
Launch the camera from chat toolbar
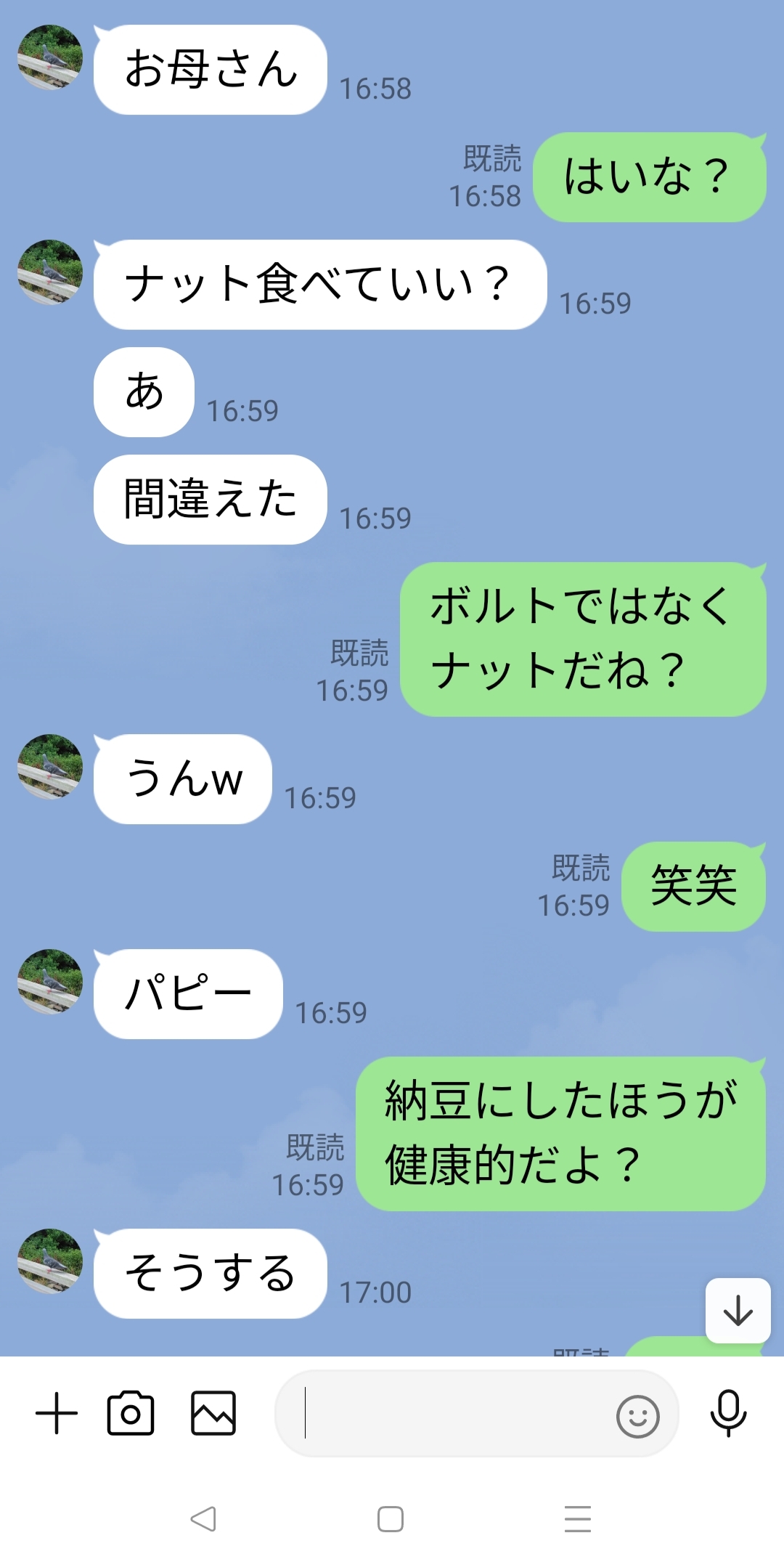(131, 1413)
